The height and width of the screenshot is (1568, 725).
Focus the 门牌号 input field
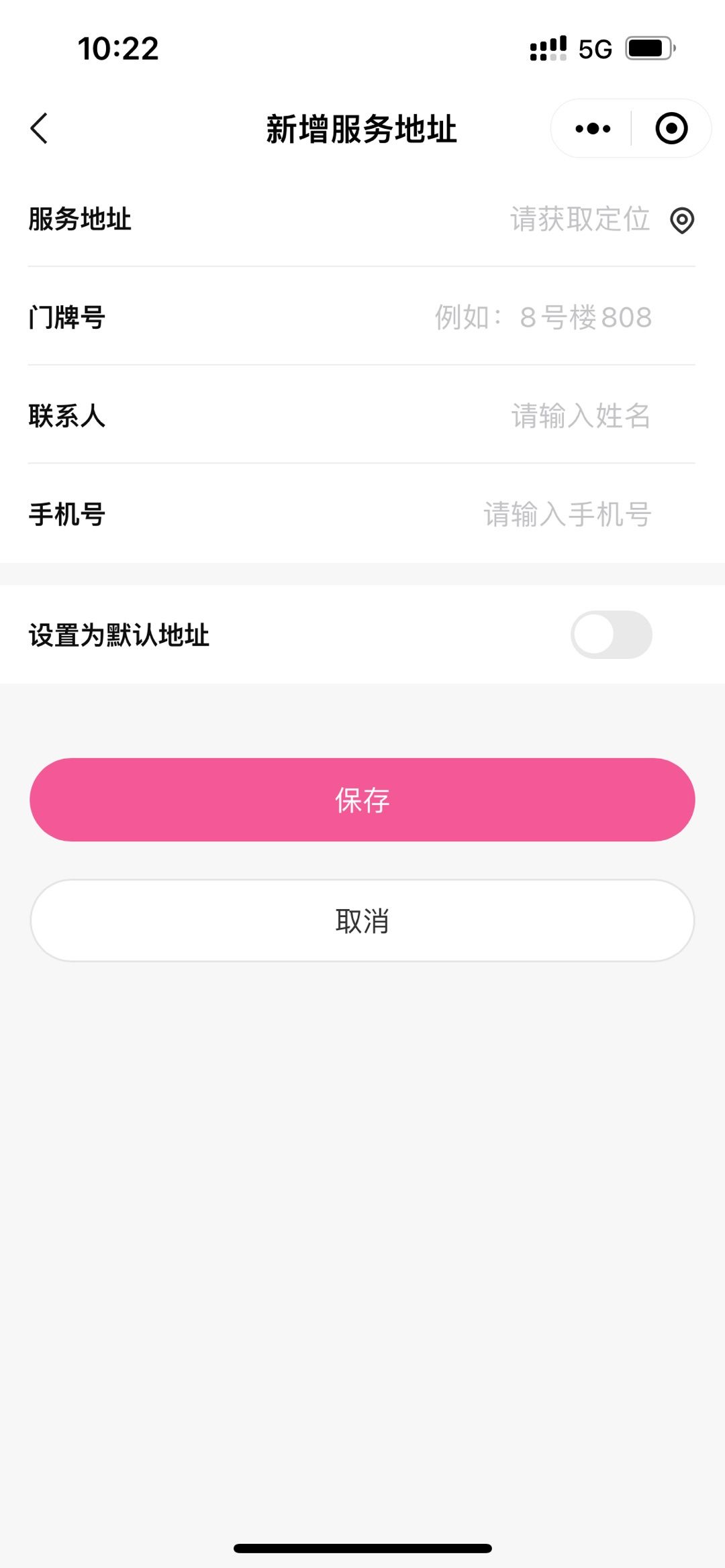click(542, 317)
